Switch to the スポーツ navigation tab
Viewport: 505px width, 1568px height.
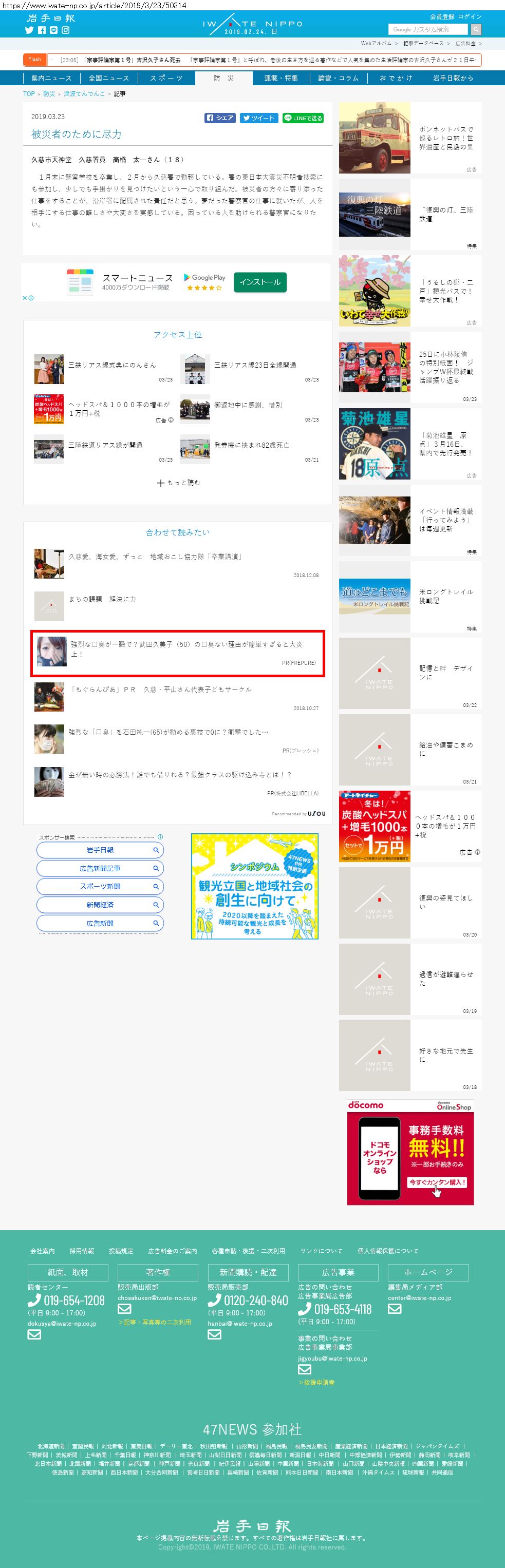(x=166, y=78)
